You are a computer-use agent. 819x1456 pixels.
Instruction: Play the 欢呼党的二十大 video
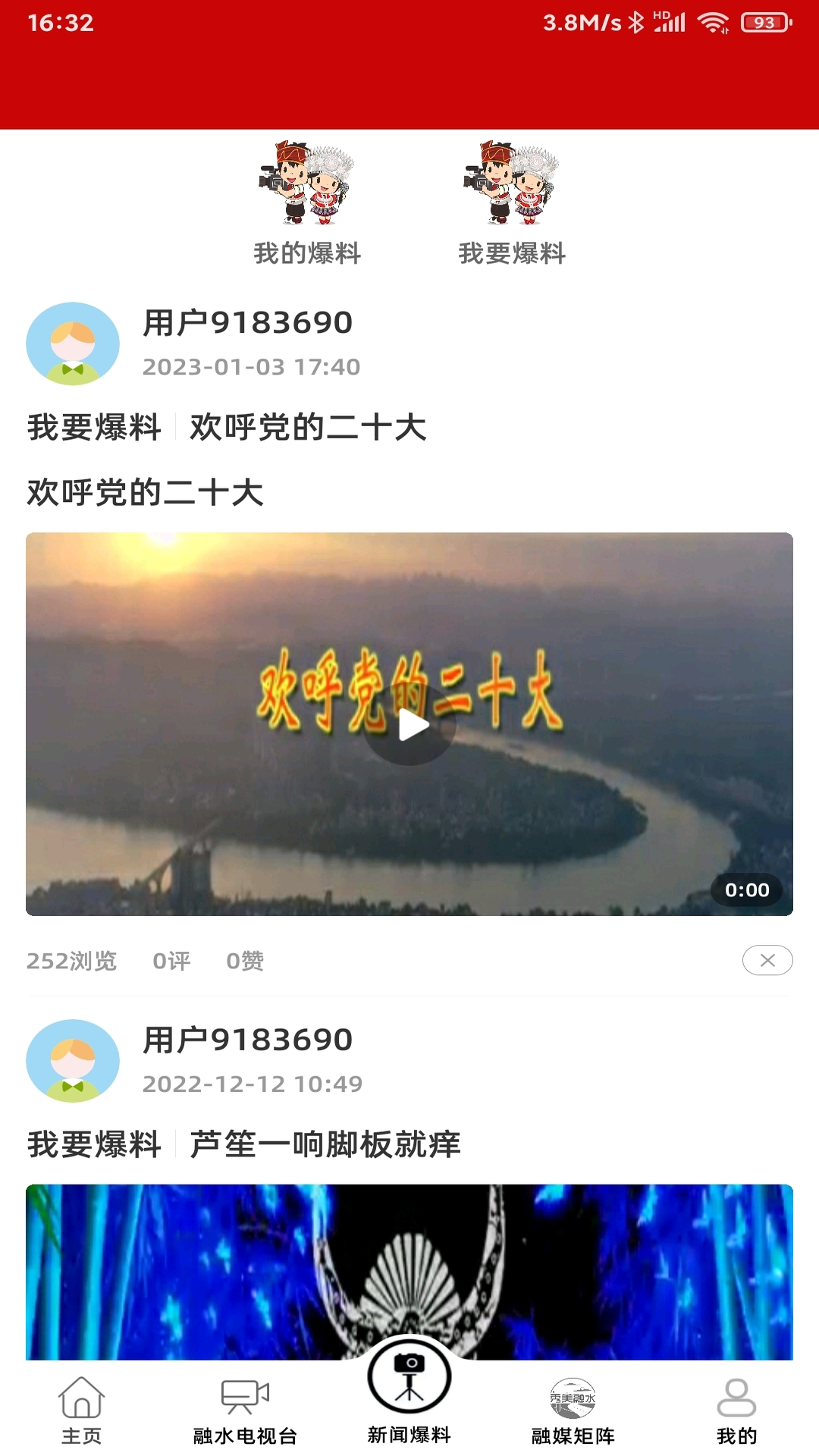(x=410, y=725)
